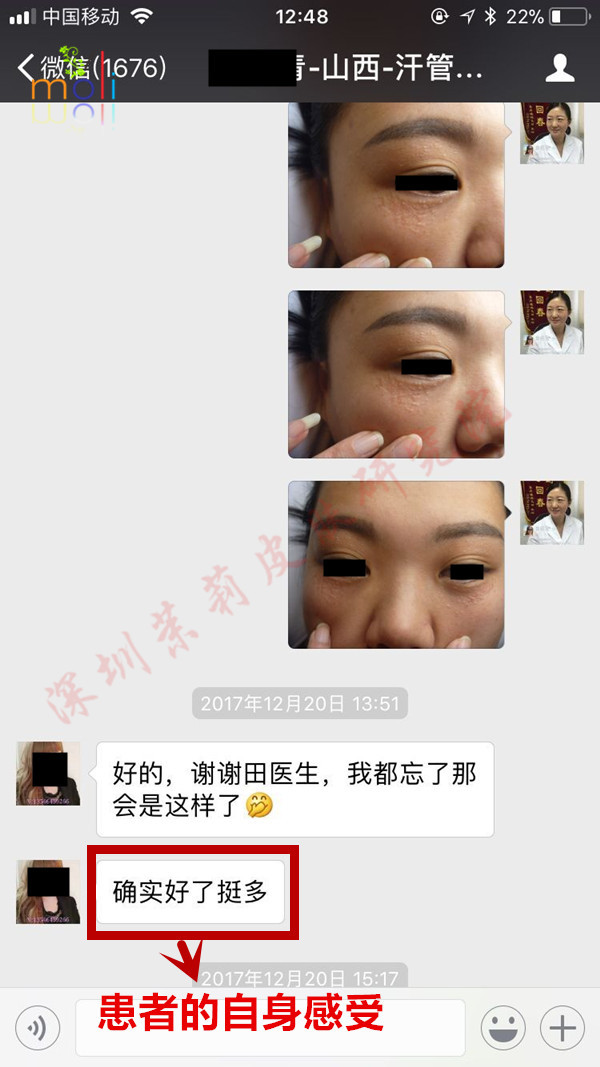This screenshot has width=600, height=1067.
Task: Open the plus attachment menu
Action: click(562, 1027)
